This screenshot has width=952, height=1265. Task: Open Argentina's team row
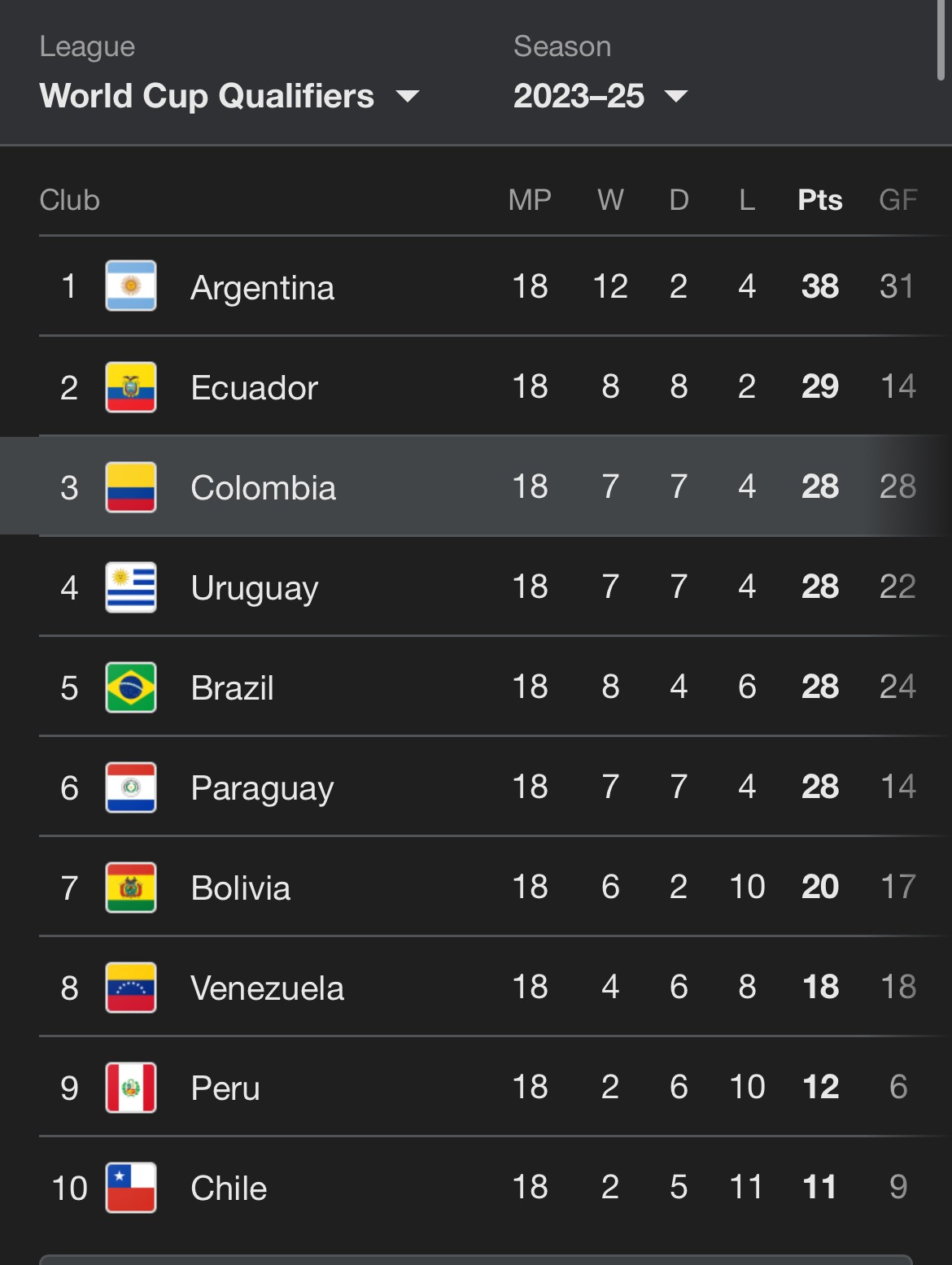[x=476, y=286]
